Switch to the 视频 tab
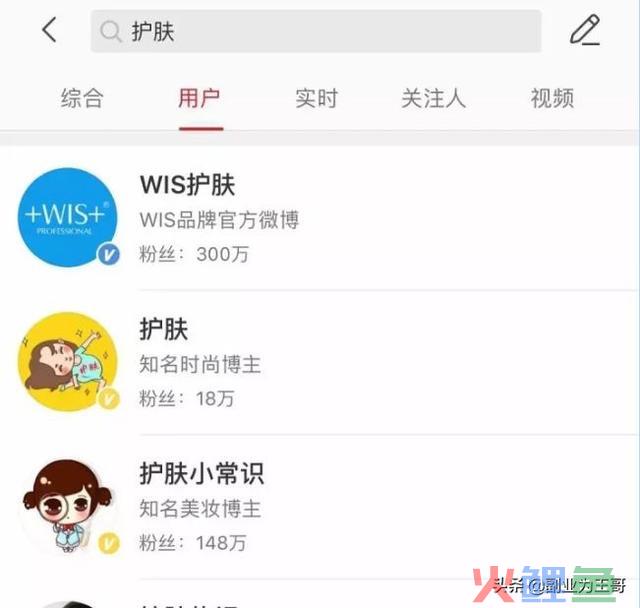This screenshot has width=640, height=608. coord(552,98)
